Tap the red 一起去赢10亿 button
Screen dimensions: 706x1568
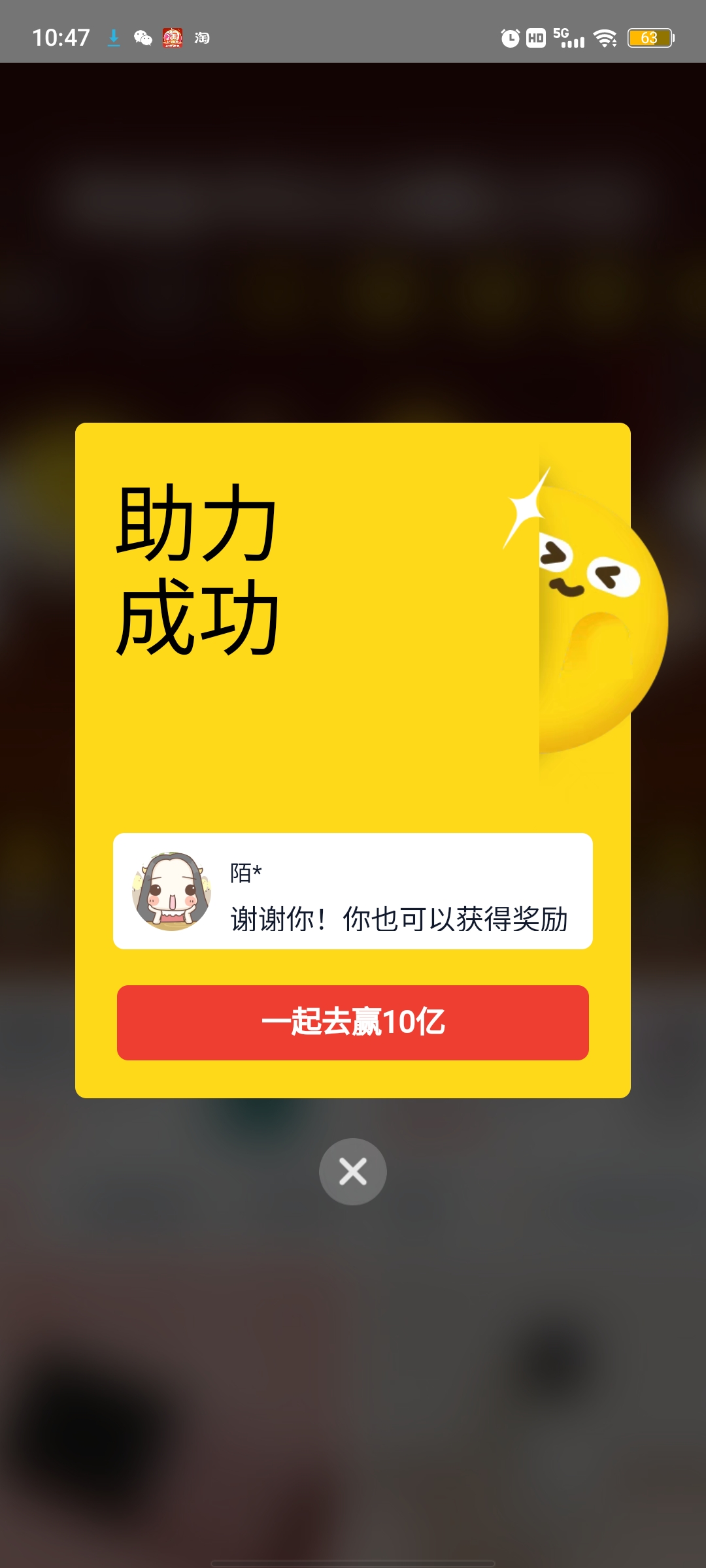point(353,1022)
